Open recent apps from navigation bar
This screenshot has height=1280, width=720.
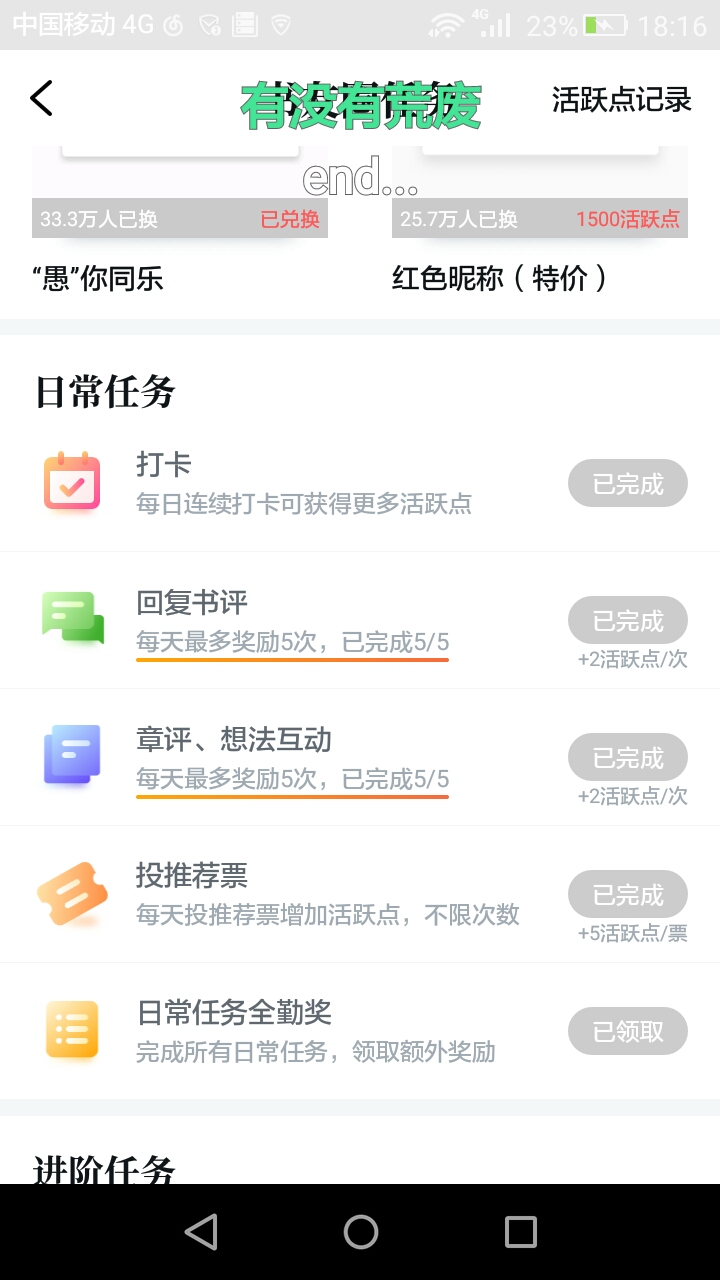pos(520,1232)
